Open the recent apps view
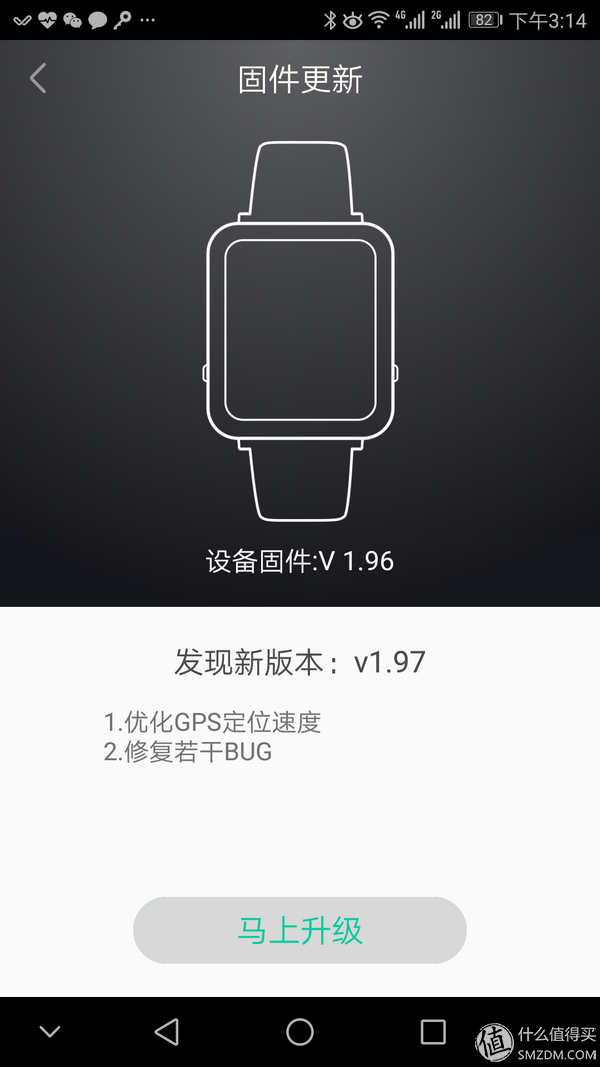600x1067 pixels. click(x=432, y=1032)
